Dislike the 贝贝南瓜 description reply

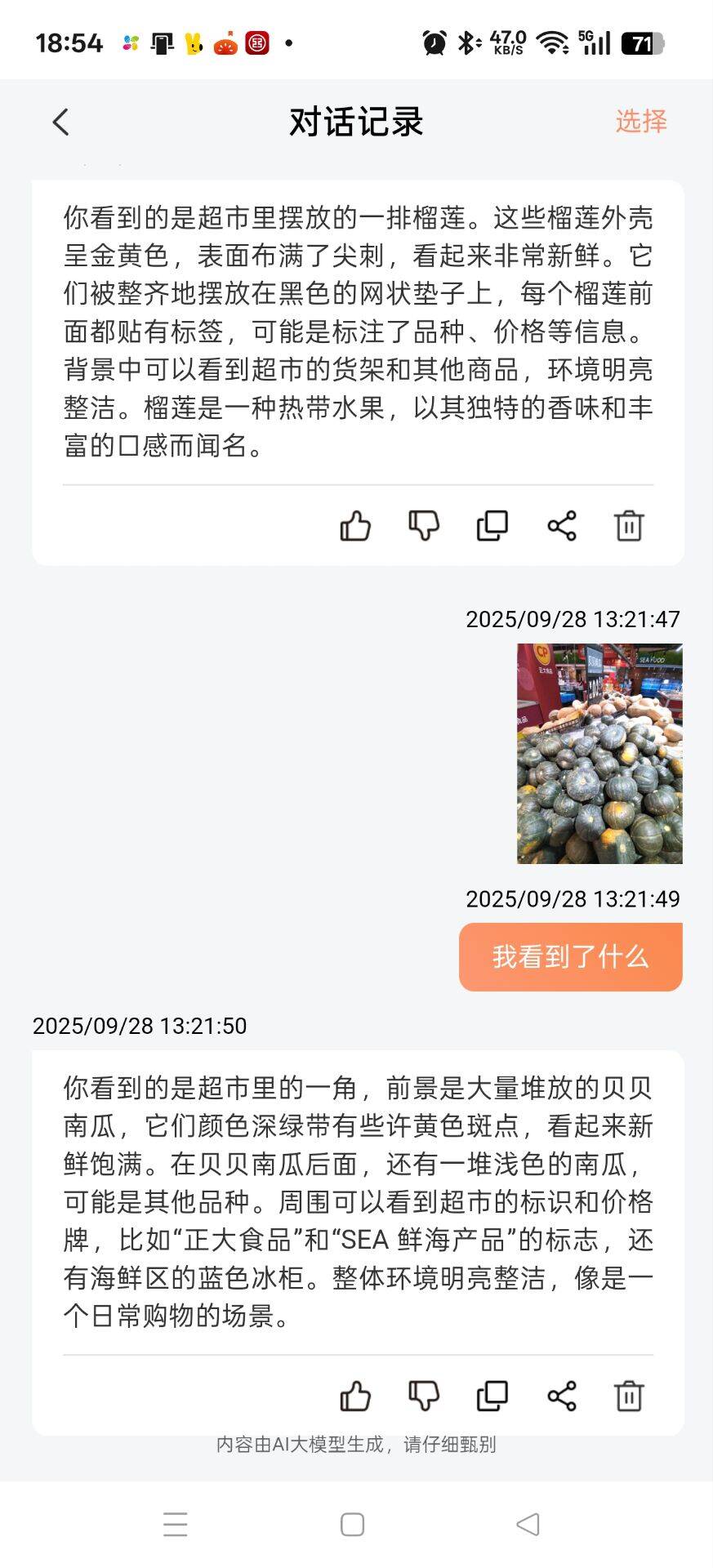tap(424, 1396)
